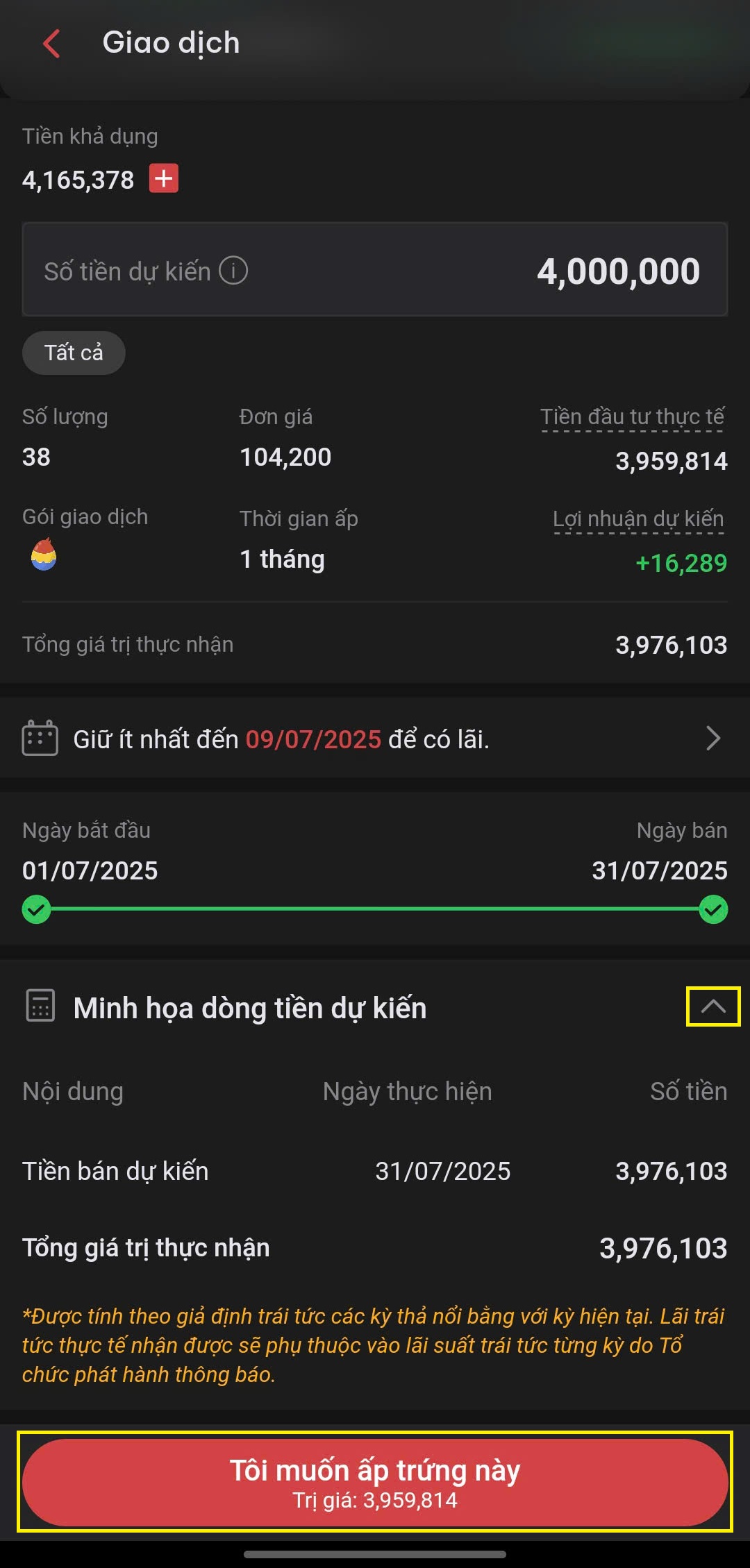Open info icon beside Số tiền dự kiến

pos(233,271)
